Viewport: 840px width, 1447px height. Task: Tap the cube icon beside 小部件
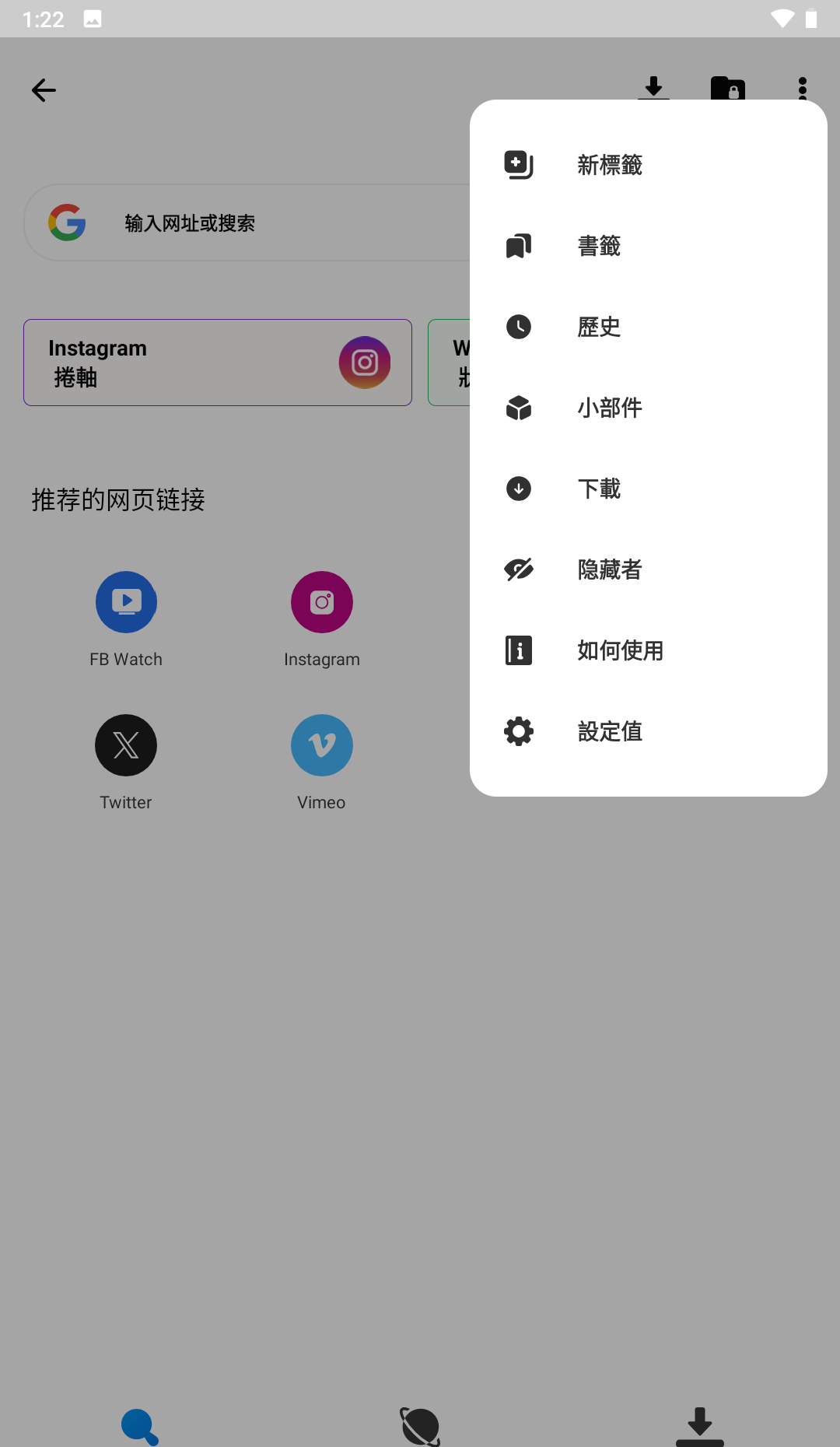519,408
